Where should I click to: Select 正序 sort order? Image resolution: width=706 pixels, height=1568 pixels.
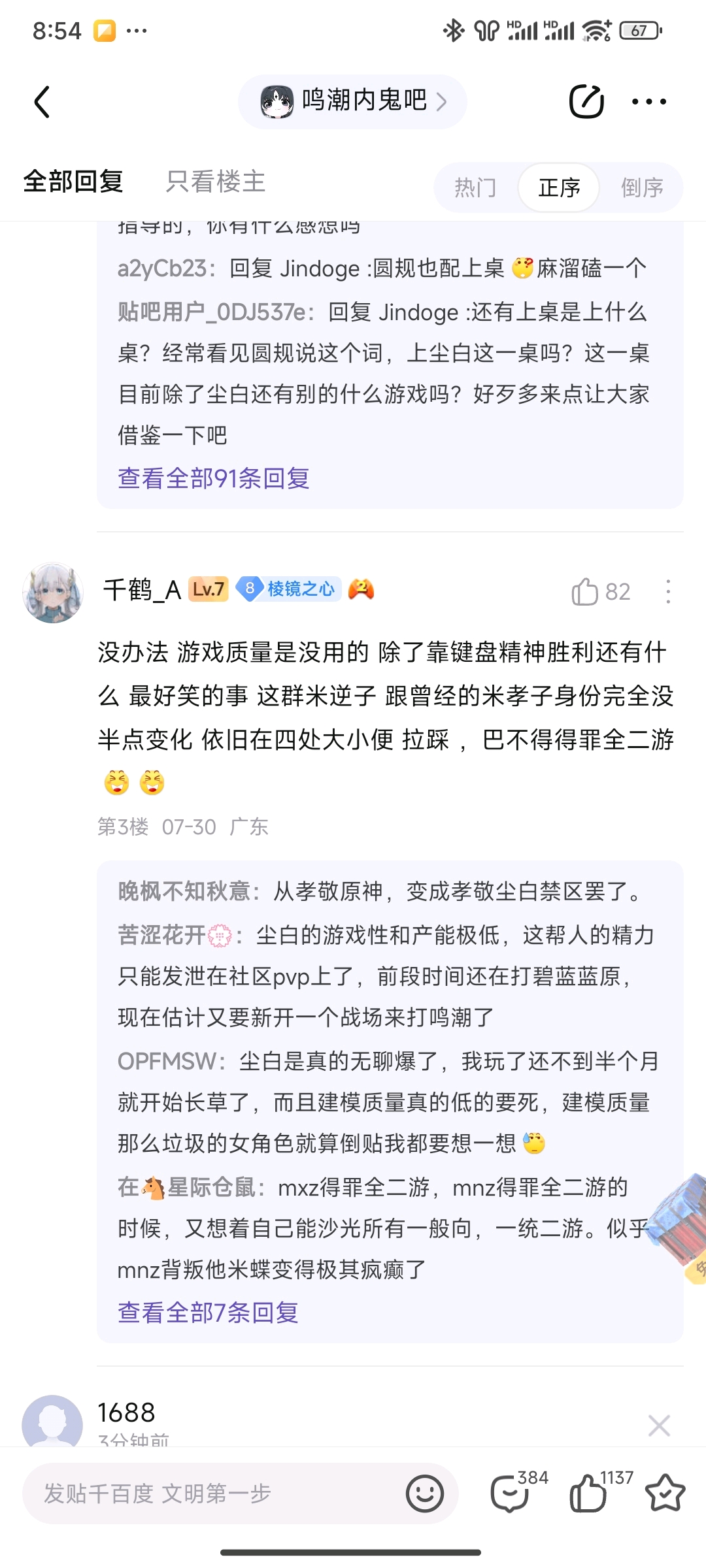[x=559, y=188]
